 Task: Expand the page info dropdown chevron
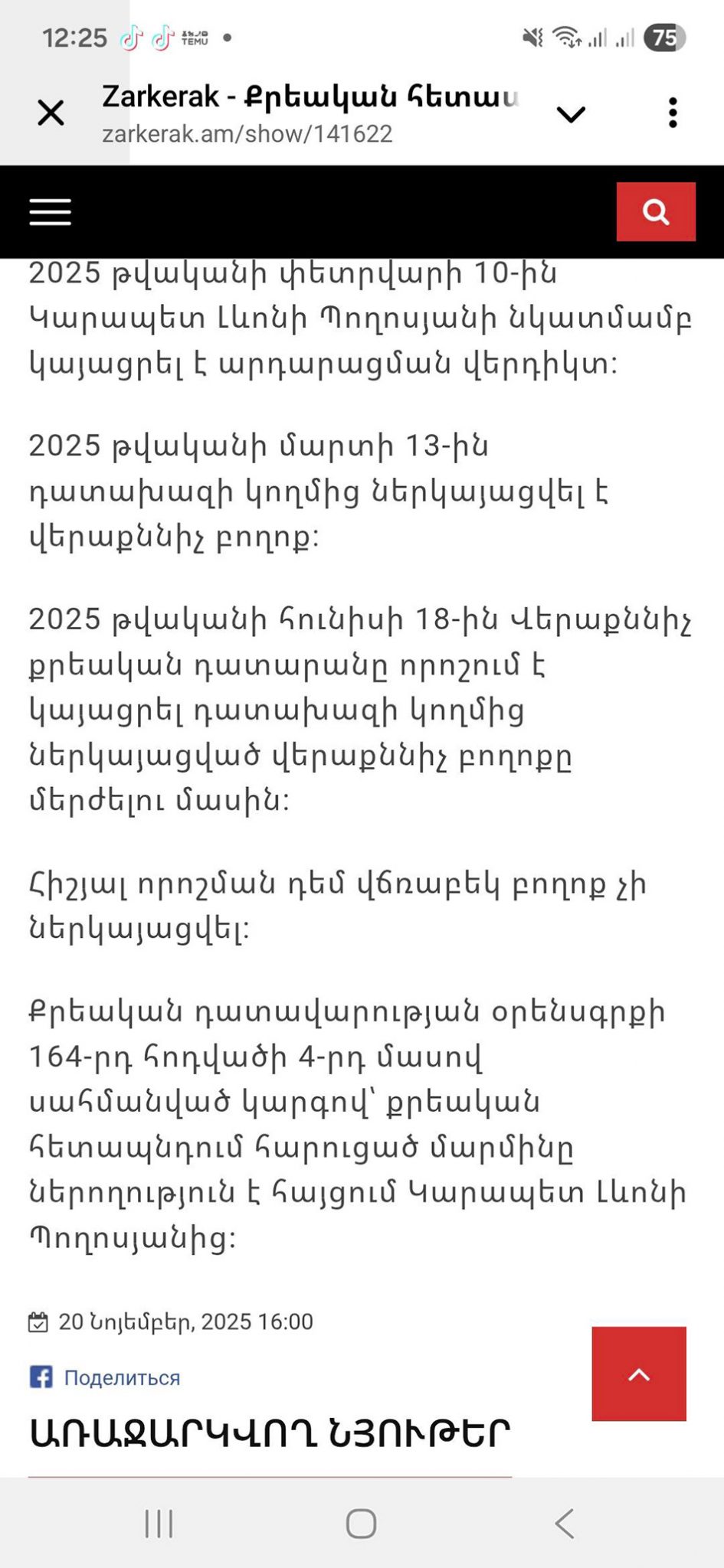[571, 114]
